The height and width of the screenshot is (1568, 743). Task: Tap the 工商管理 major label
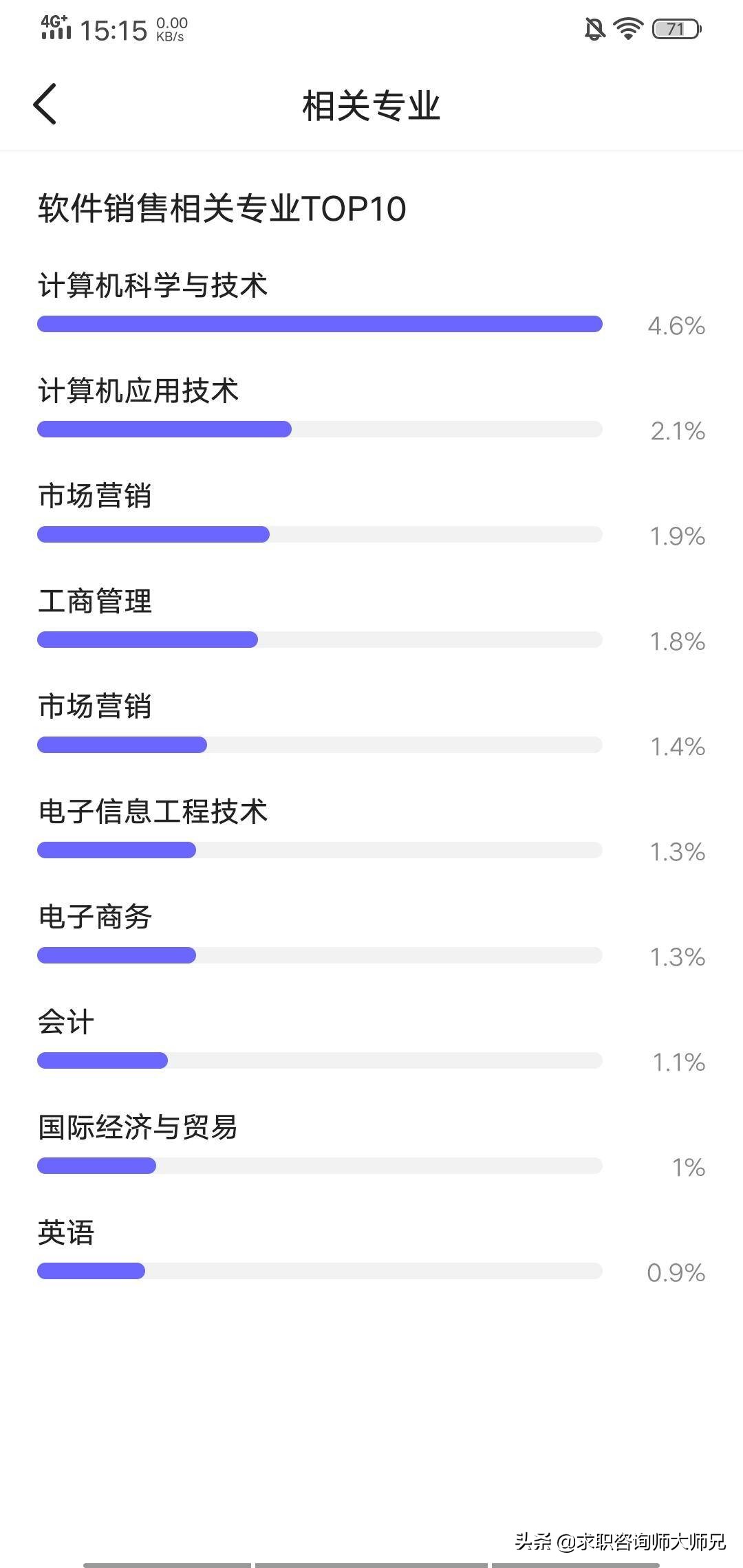(96, 602)
